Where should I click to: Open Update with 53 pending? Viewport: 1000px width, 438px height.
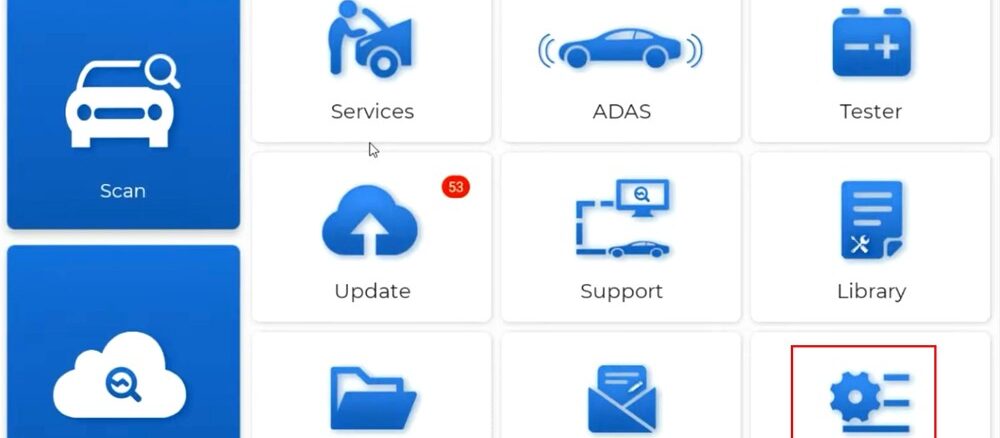372,238
